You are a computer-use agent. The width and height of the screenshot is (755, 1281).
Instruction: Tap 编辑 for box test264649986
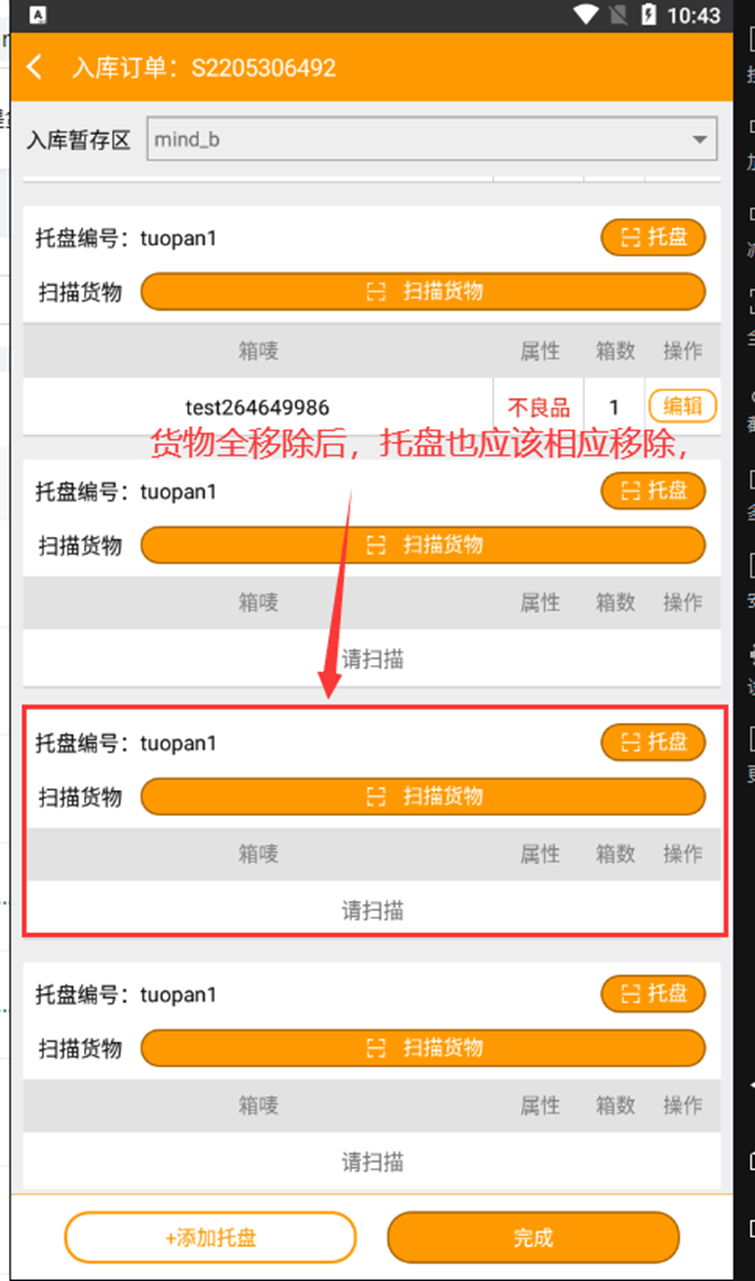(x=682, y=406)
